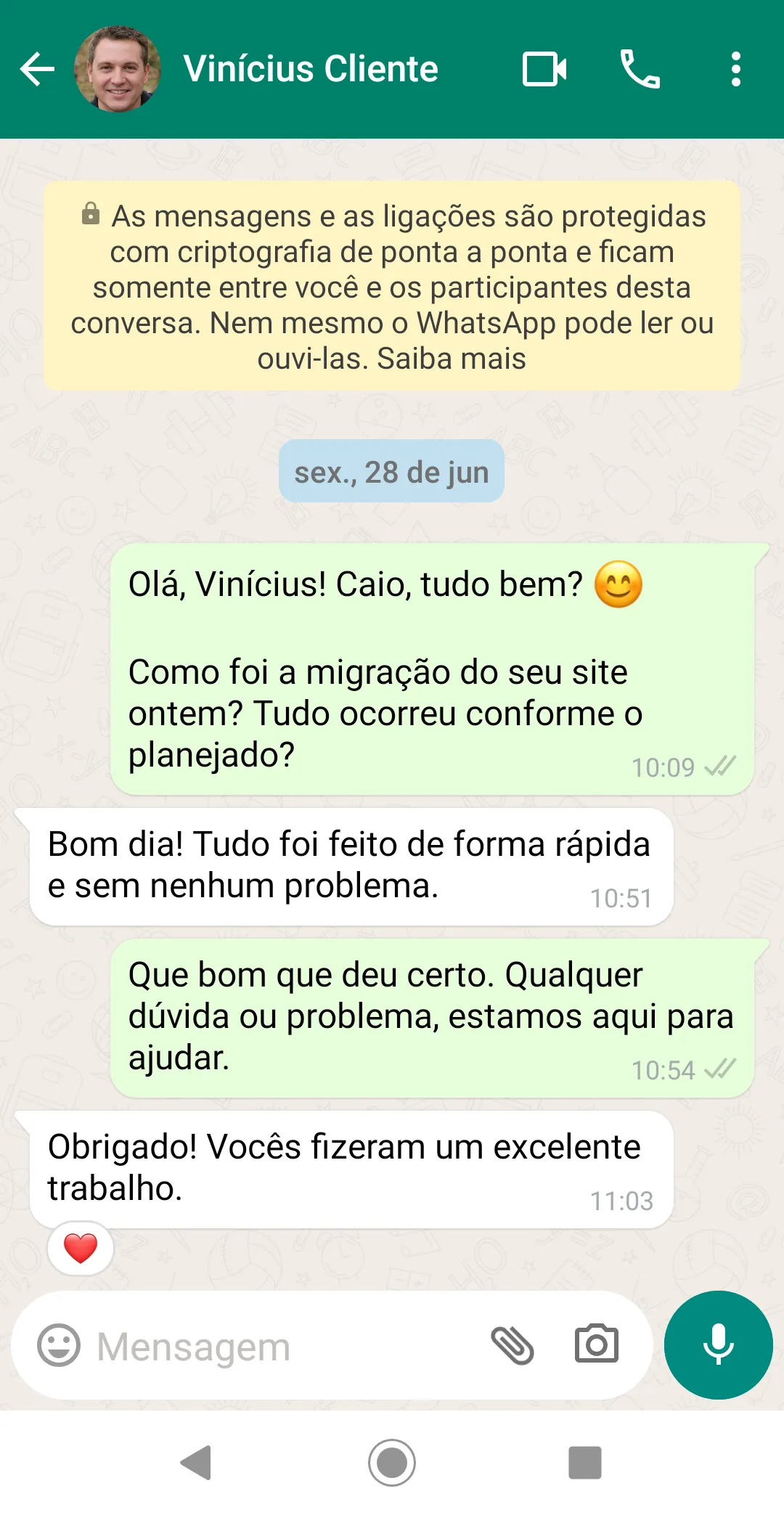Start a video call with Vinícius
The height and width of the screenshot is (1515, 784).
click(546, 69)
